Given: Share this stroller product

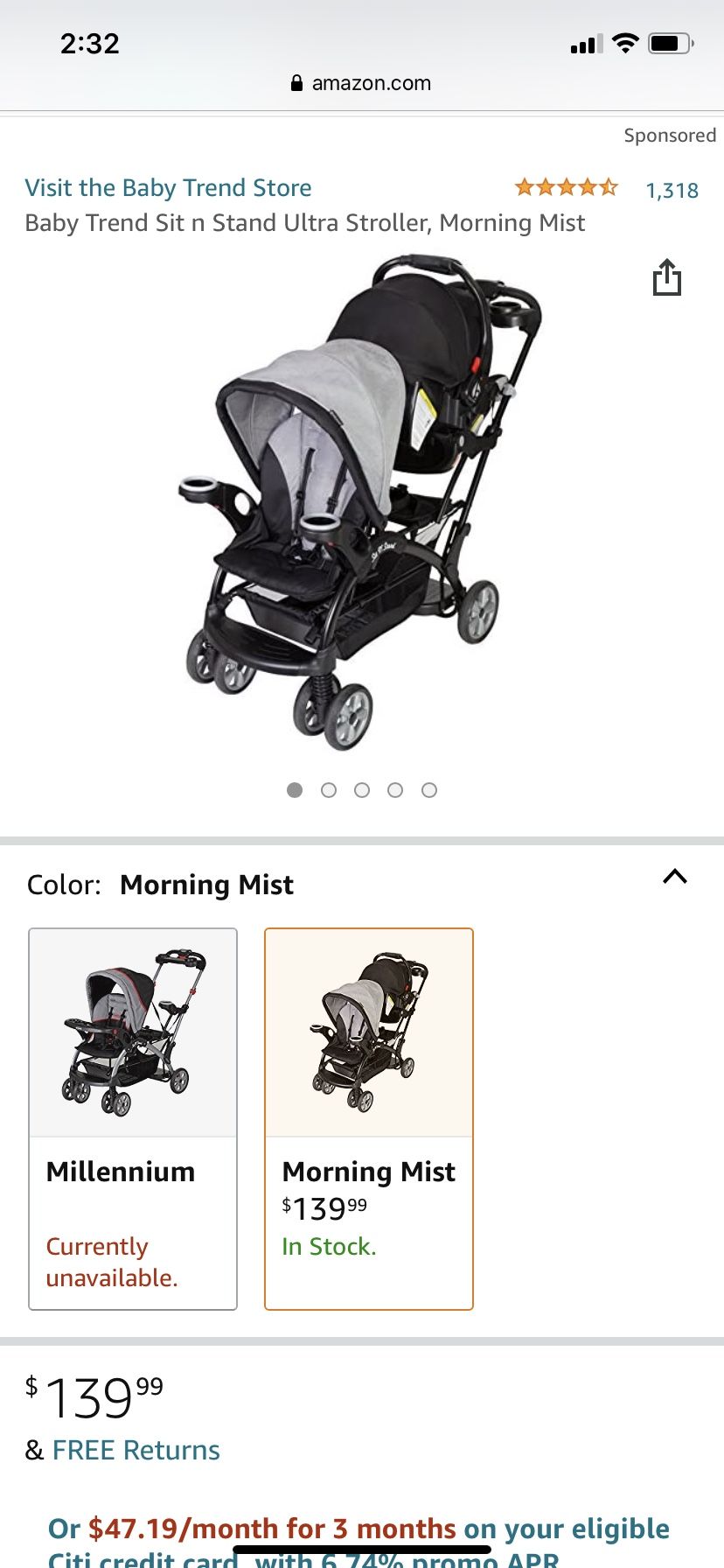Looking at the screenshot, I should click(x=667, y=277).
